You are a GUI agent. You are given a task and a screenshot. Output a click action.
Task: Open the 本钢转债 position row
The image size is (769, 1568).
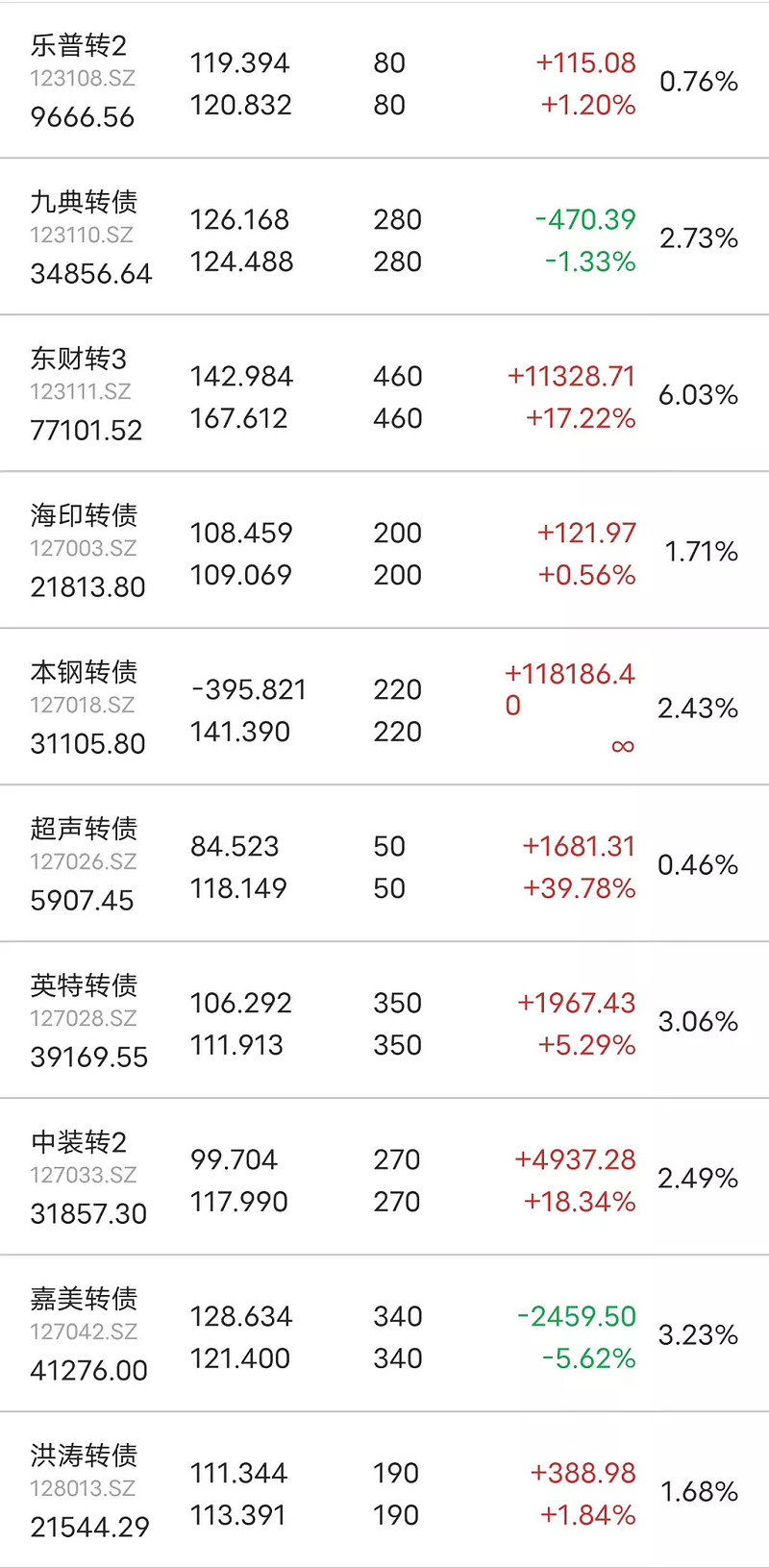tap(384, 707)
